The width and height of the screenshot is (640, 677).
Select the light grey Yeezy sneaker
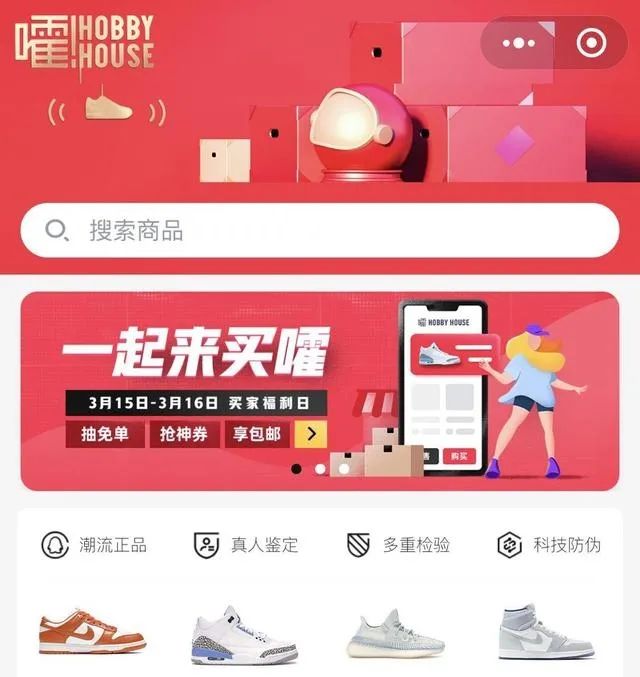396,633
